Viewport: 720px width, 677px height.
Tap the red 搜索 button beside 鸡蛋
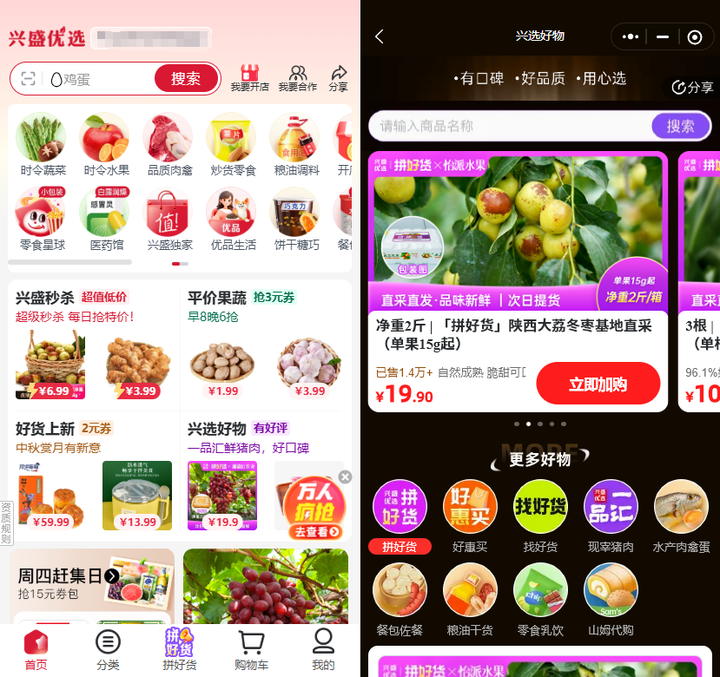click(x=185, y=79)
